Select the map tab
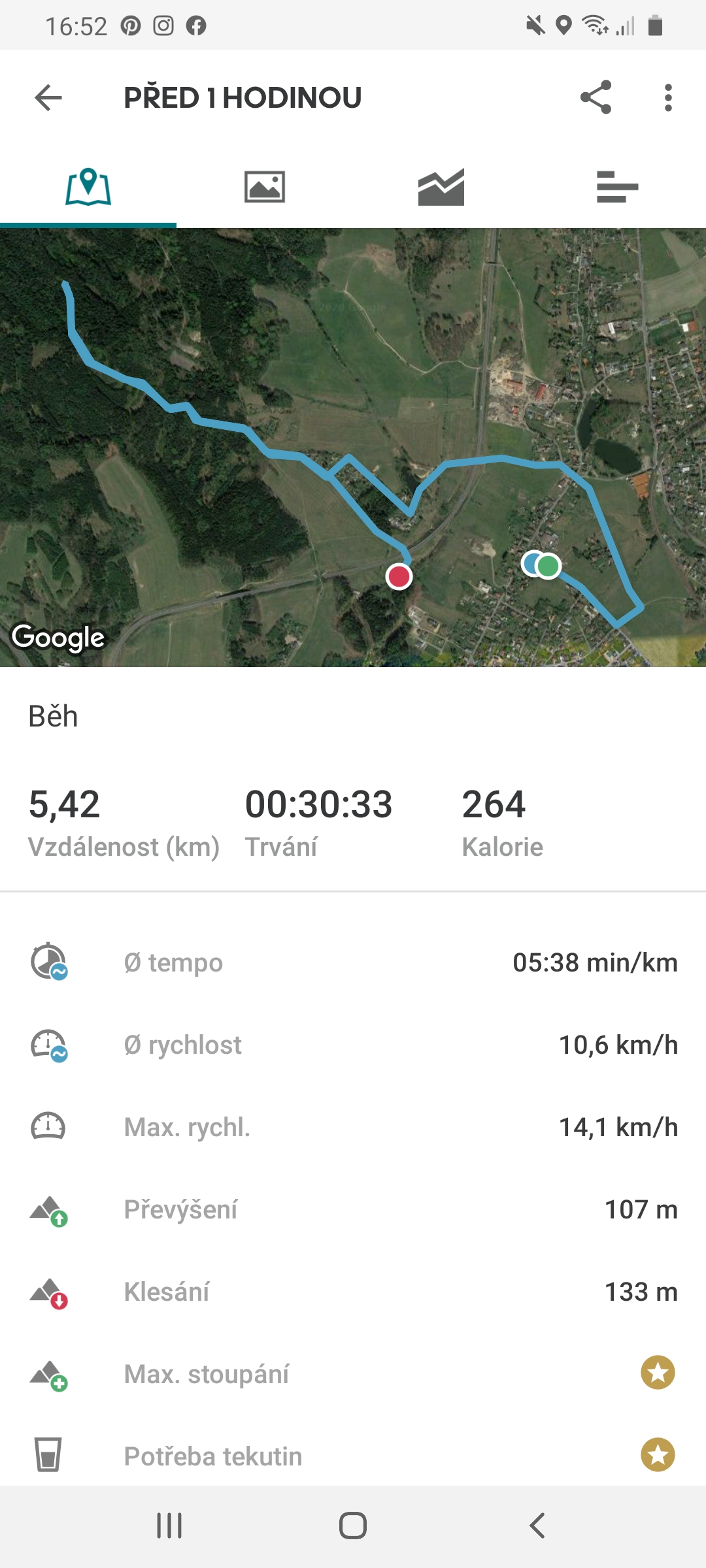Screen dimensions: 706x1568 click(88, 188)
